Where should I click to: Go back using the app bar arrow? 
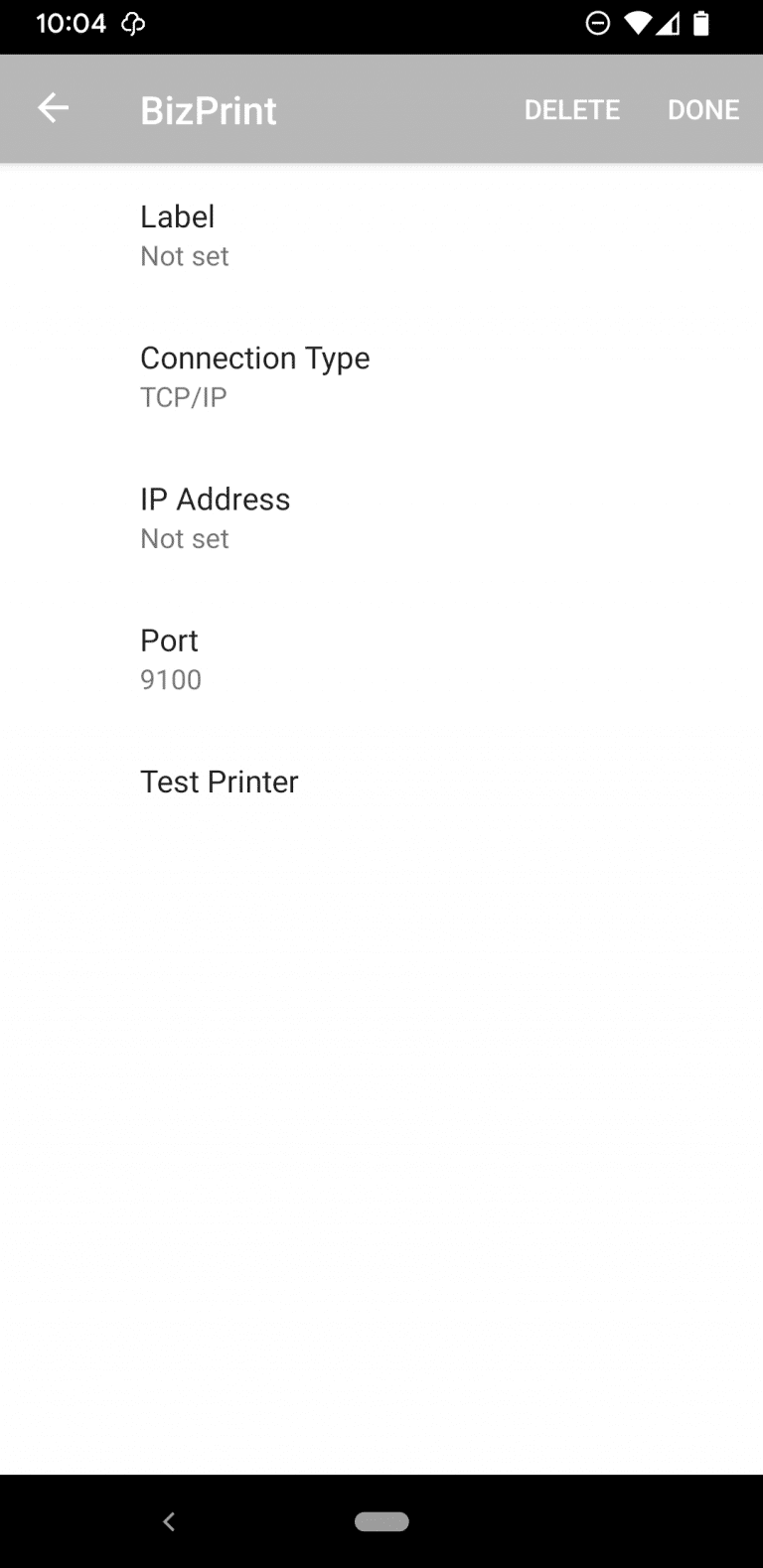point(53,108)
